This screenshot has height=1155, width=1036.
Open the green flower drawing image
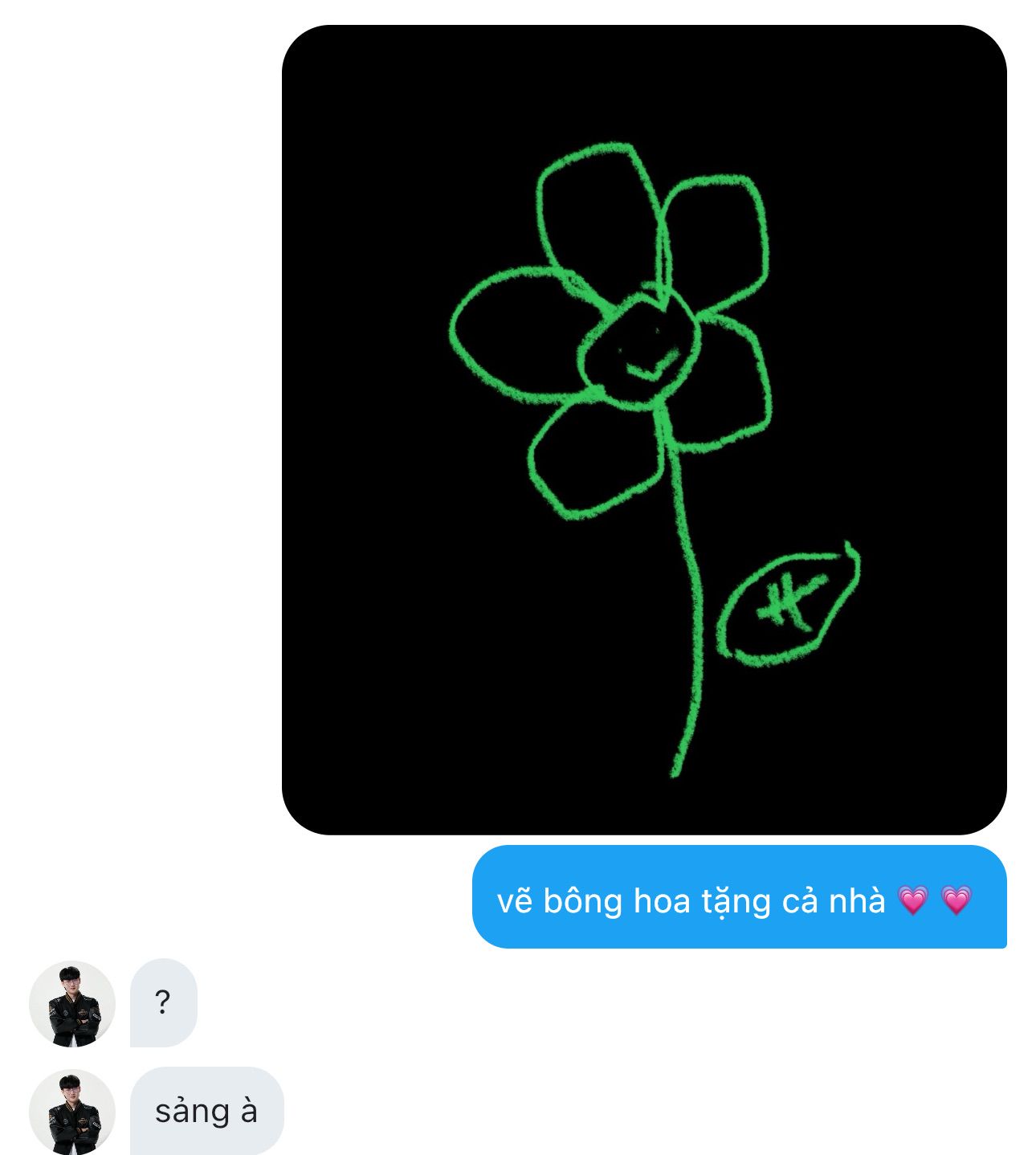pos(644,430)
